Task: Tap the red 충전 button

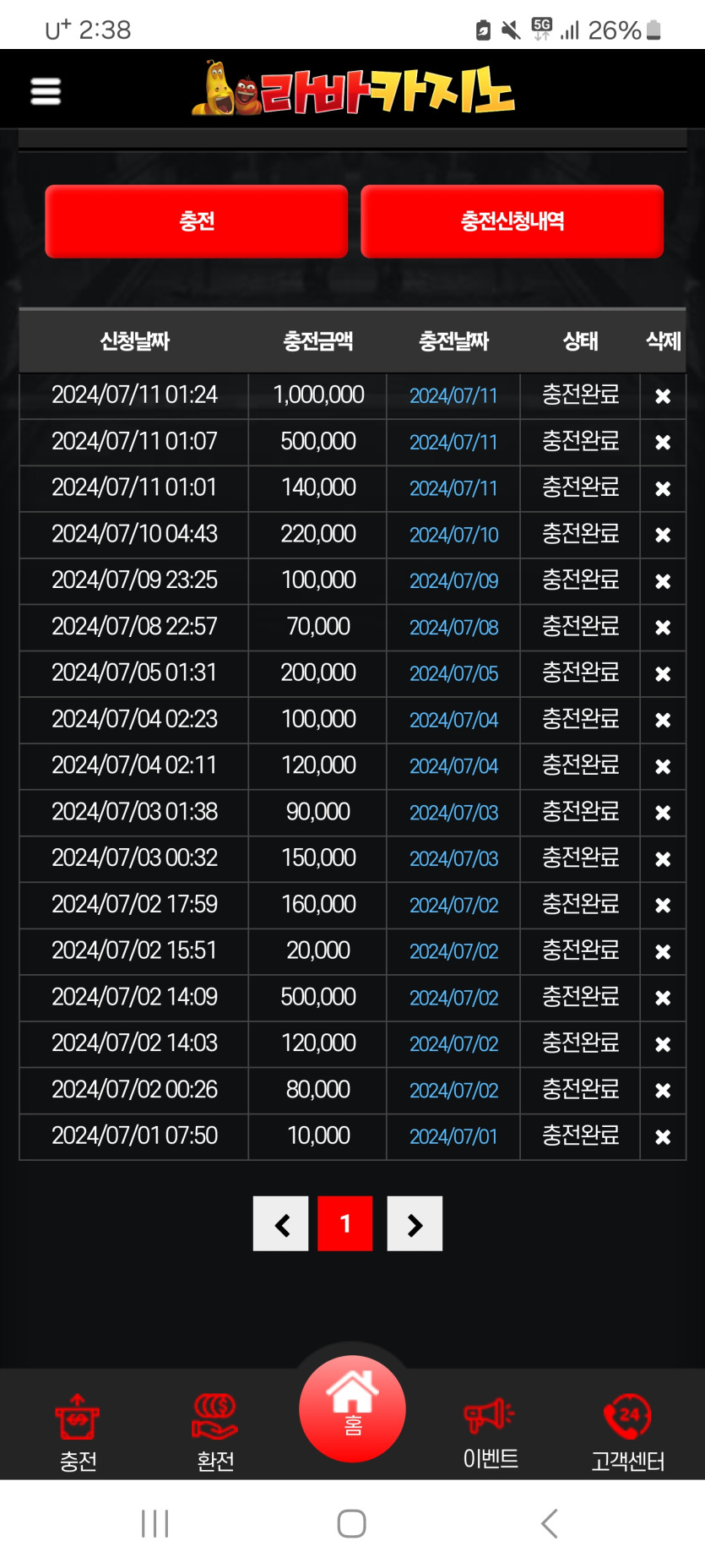Action: tap(196, 221)
